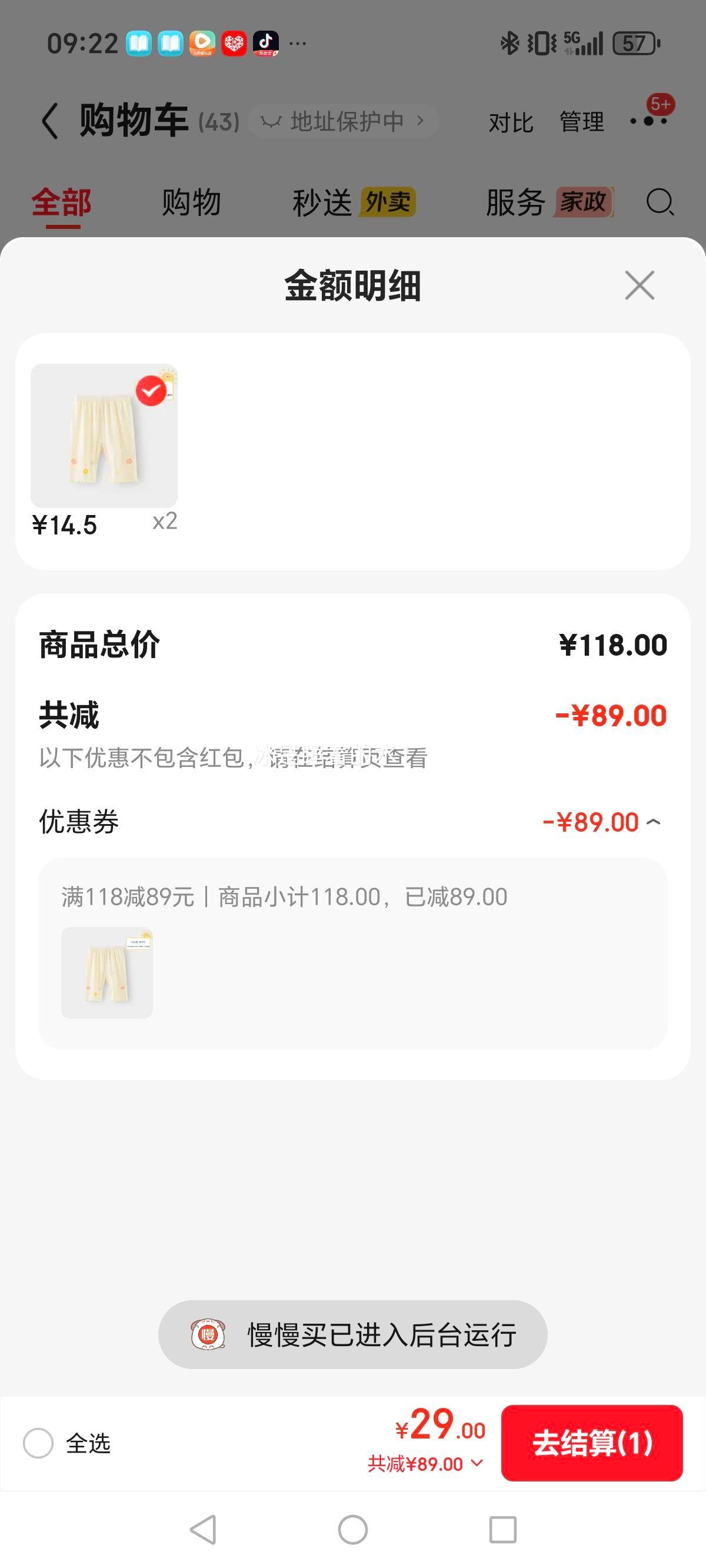Go back from the 购物车 page
The height and width of the screenshot is (1568, 706).
(x=50, y=121)
